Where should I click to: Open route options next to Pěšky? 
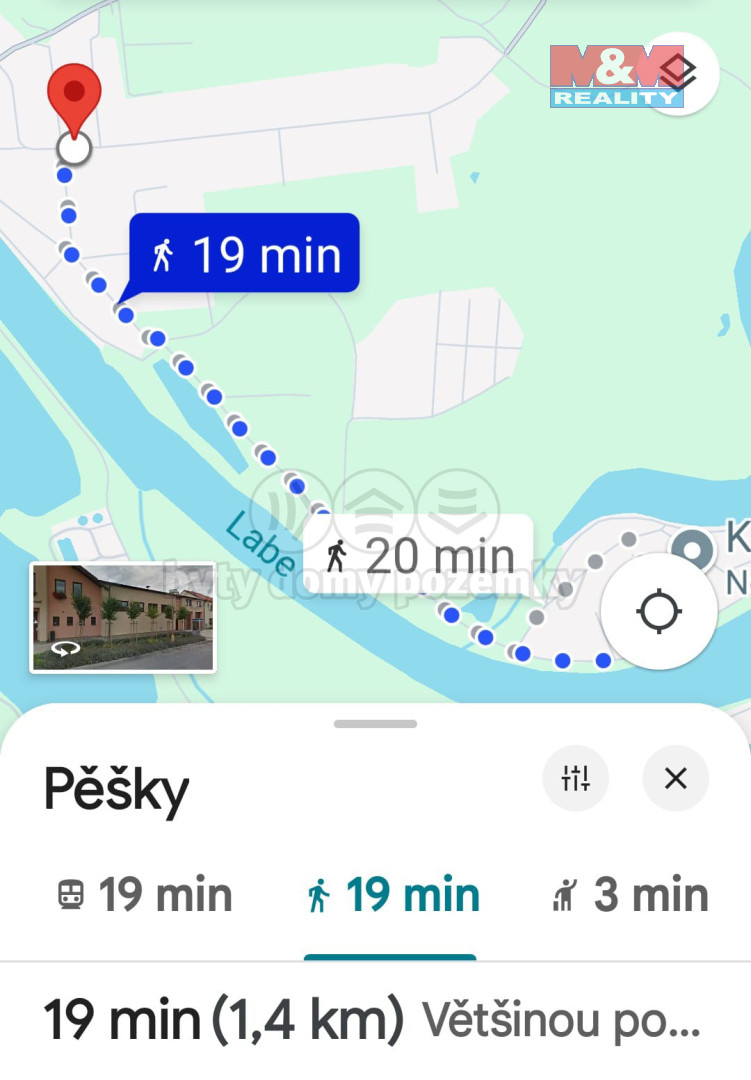(x=576, y=778)
